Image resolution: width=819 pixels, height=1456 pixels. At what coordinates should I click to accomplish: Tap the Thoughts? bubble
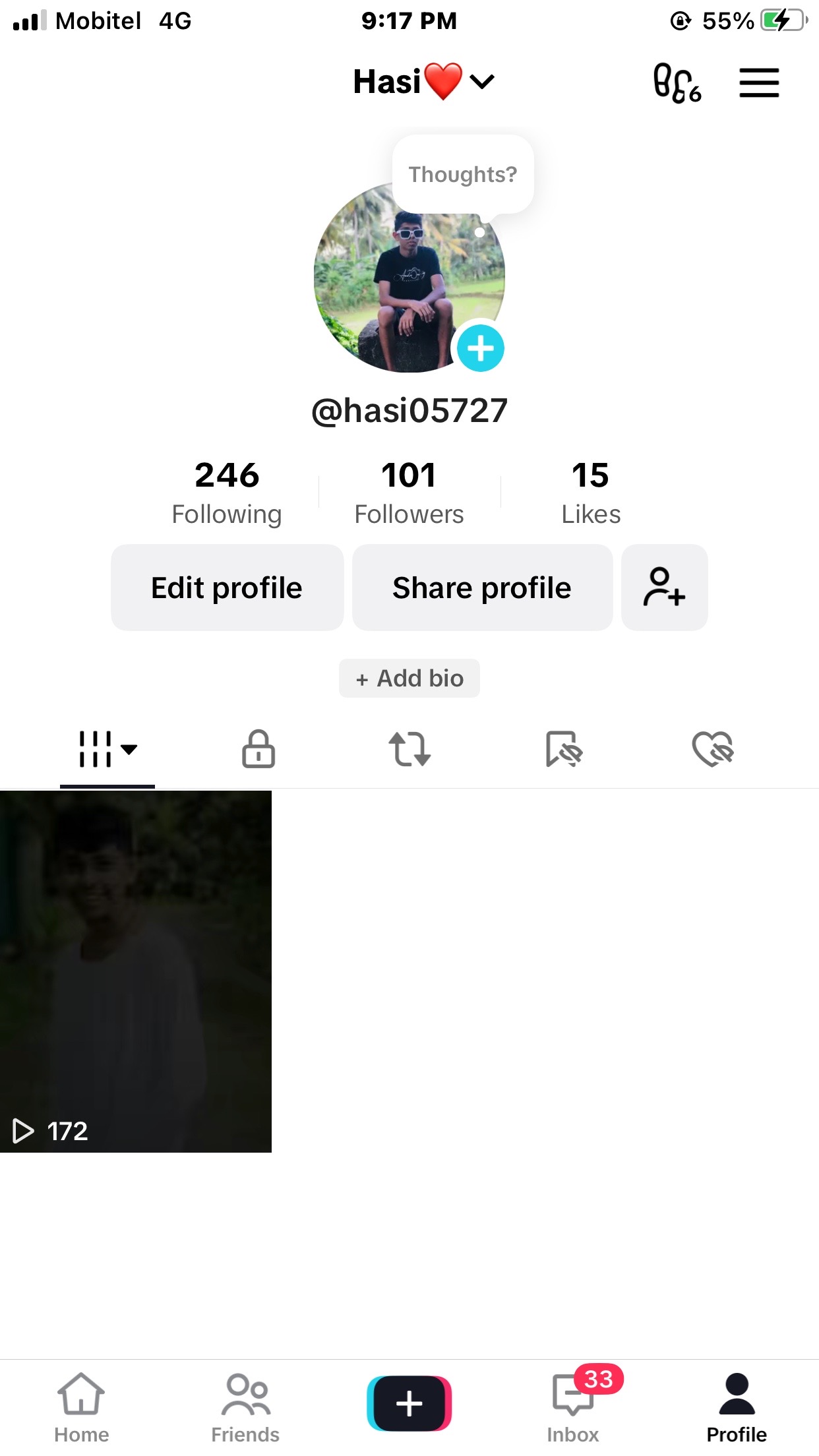pyautogui.click(x=463, y=174)
